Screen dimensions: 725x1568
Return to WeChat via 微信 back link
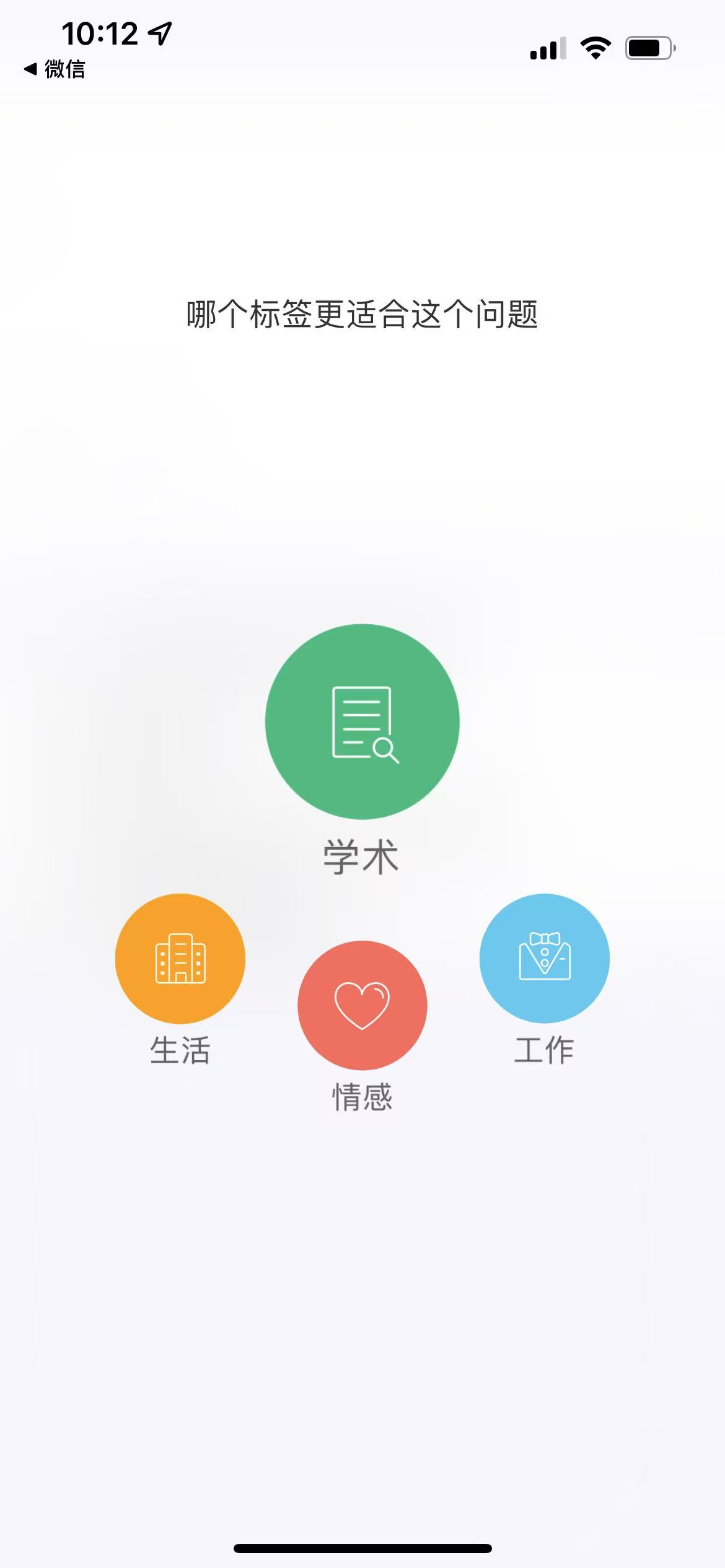coord(56,70)
